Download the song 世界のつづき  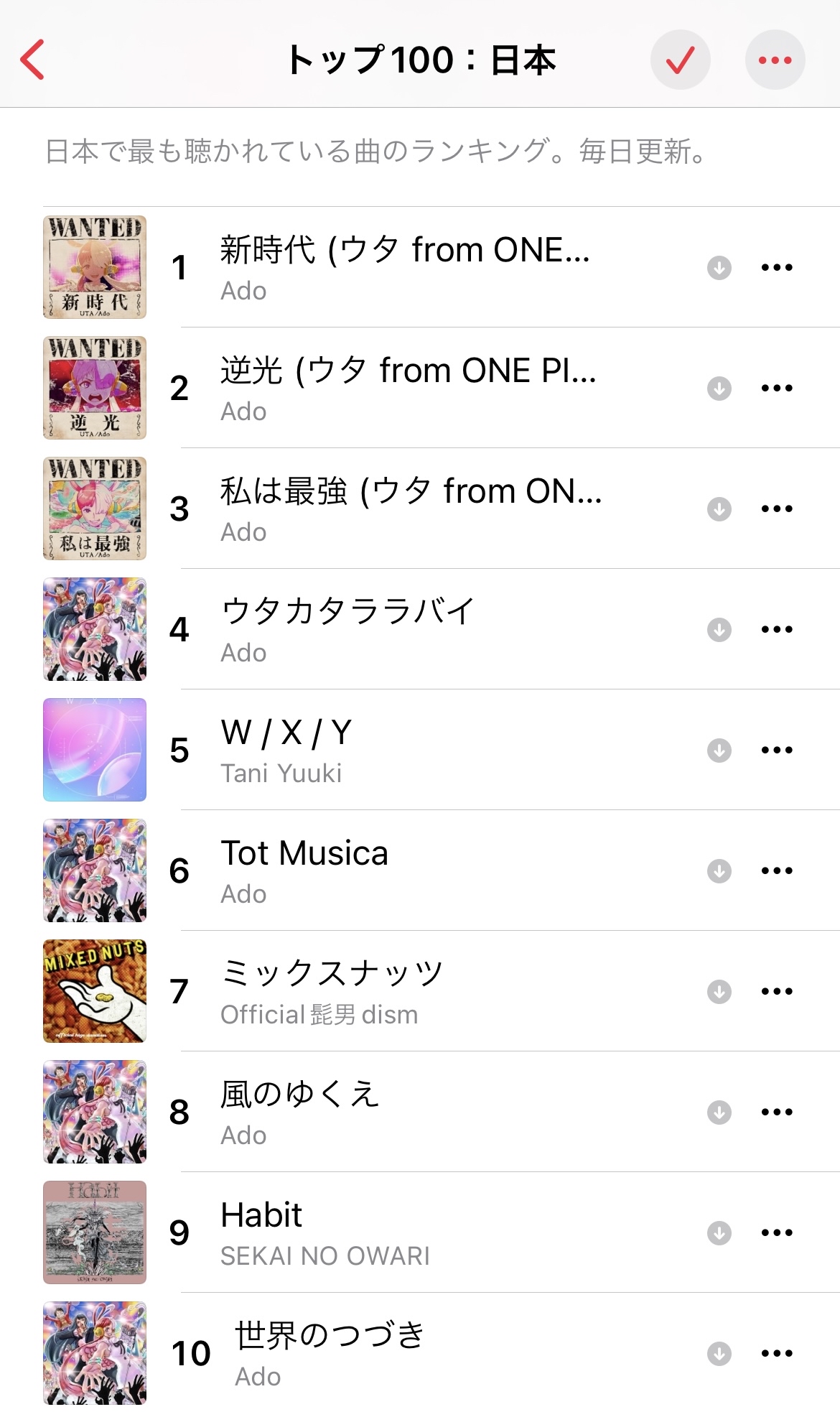tap(719, 1353)
